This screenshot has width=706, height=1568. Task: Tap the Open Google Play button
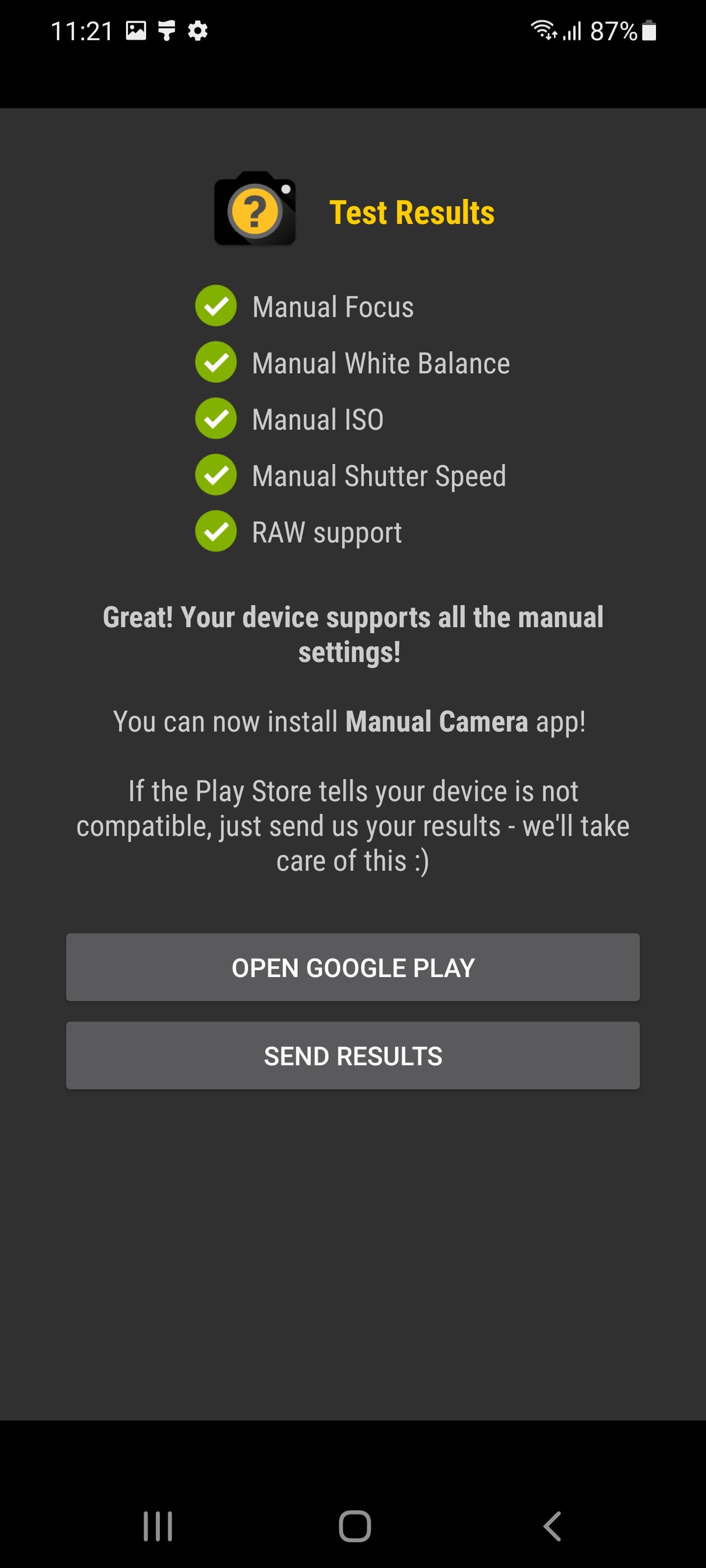pyautogui.click(x=353, y=967)
